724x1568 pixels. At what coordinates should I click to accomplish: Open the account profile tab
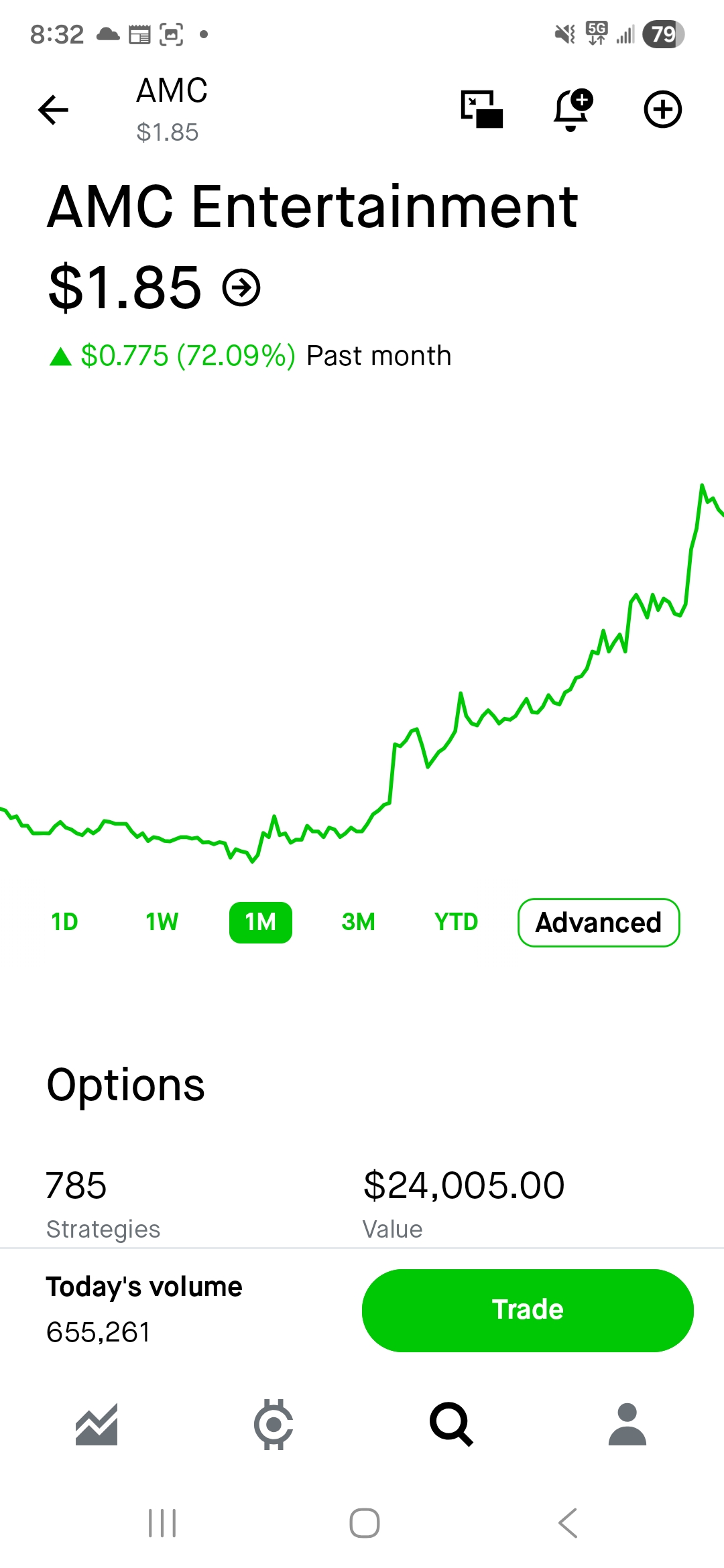(627, 1424)
